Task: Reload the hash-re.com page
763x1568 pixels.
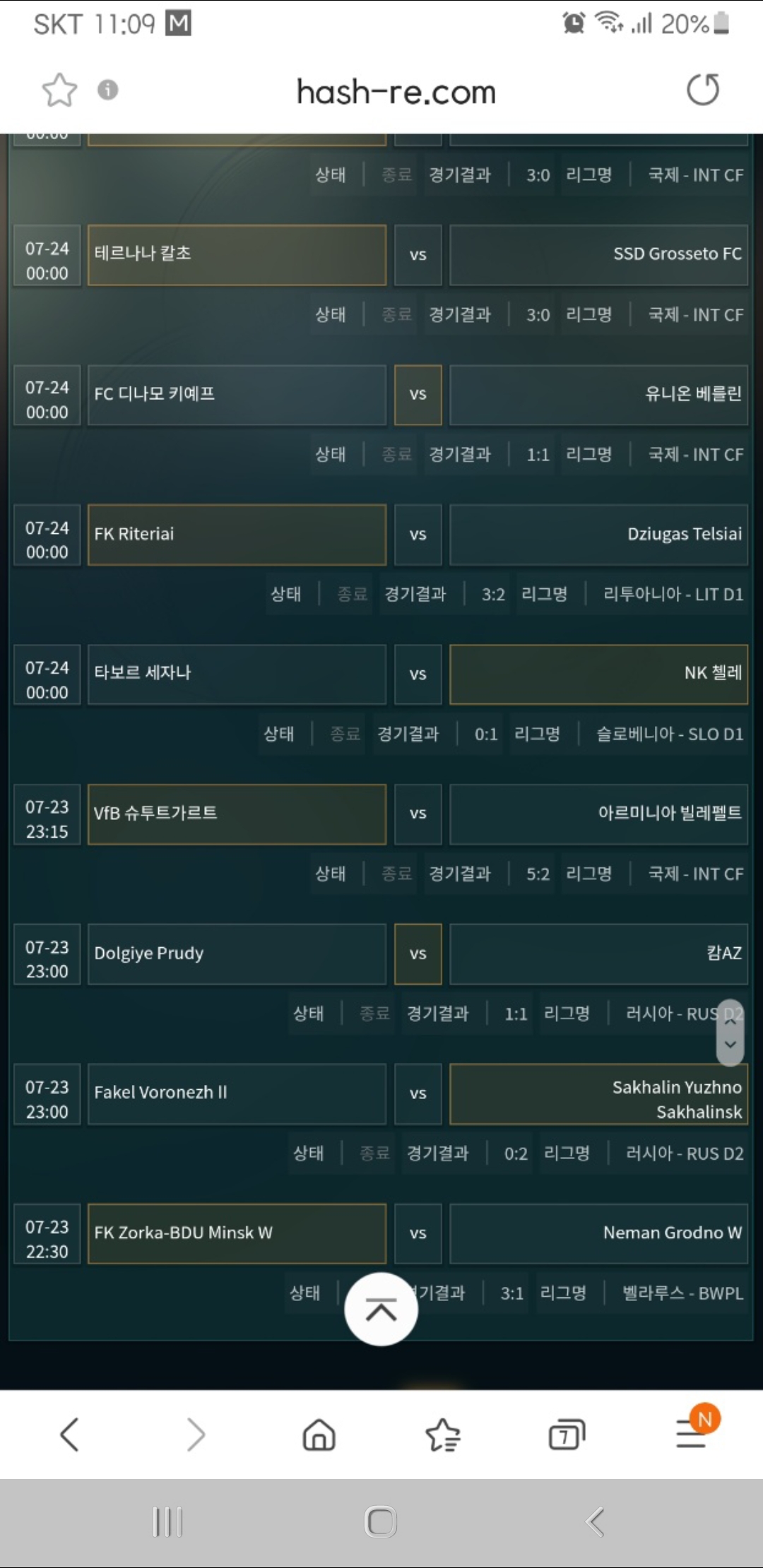Action: tap(703, 90)
